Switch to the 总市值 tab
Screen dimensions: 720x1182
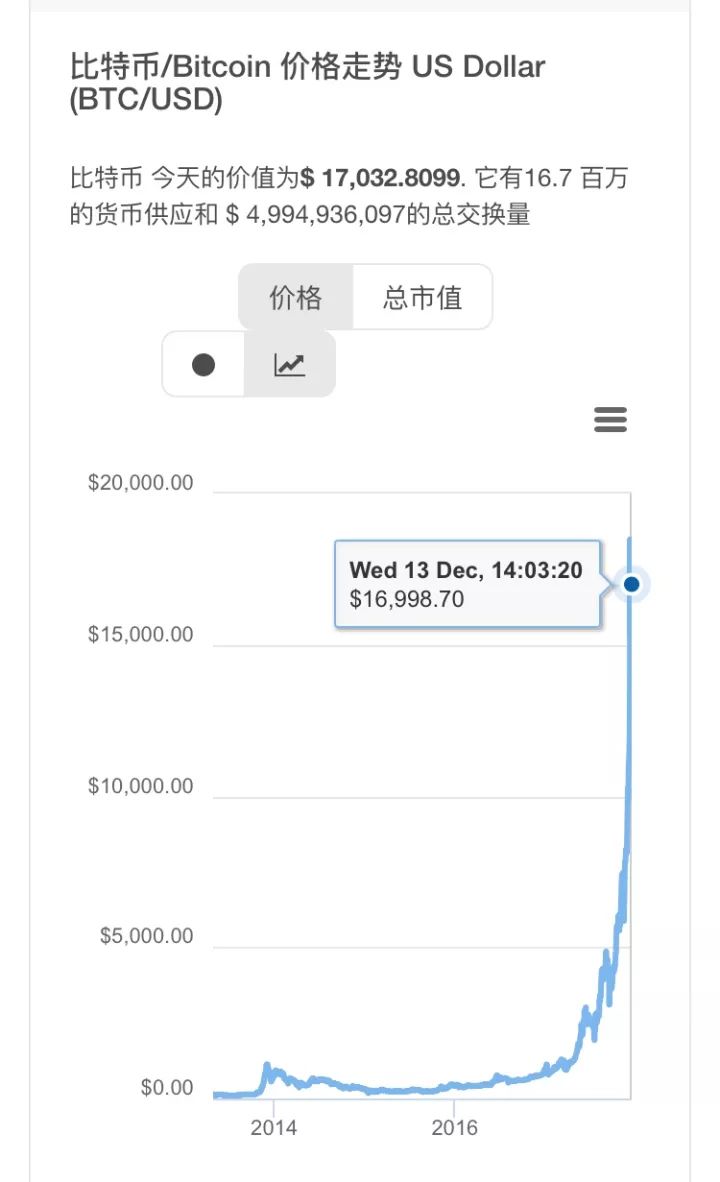422,297
